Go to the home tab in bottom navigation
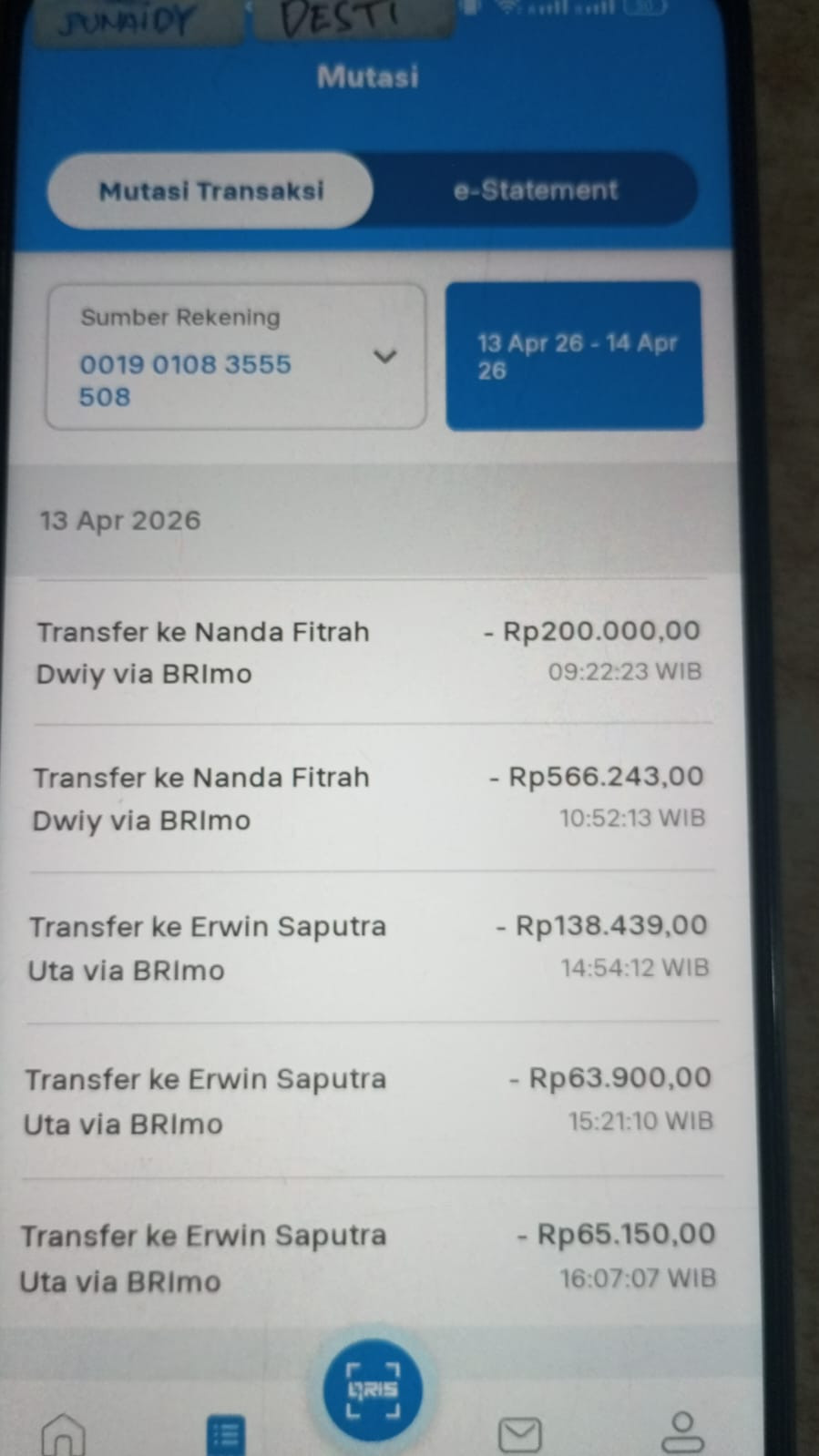Image resolution: width=819 pixels, height=1456 pixels. coord(63,1433)
